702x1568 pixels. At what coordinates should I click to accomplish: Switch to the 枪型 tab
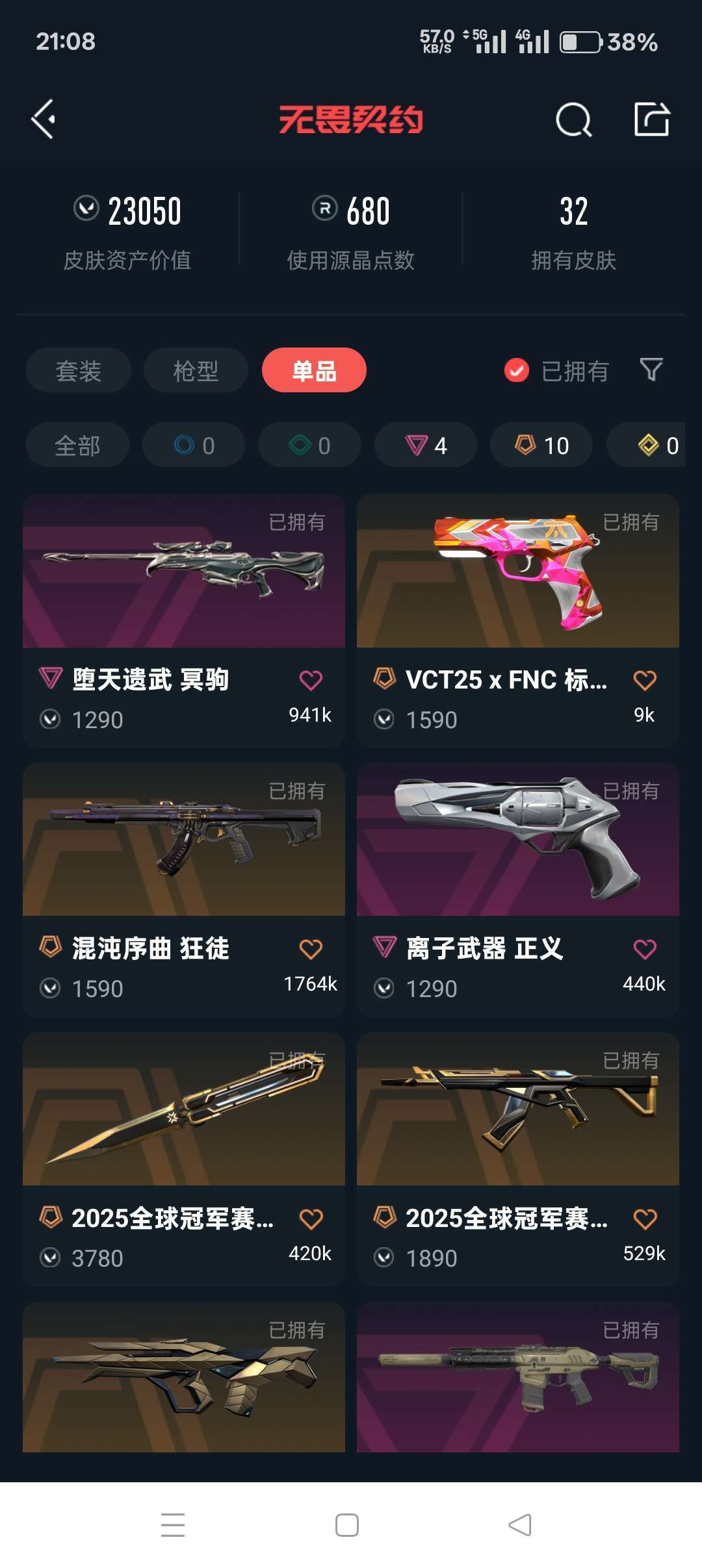(x=196, y=370)
